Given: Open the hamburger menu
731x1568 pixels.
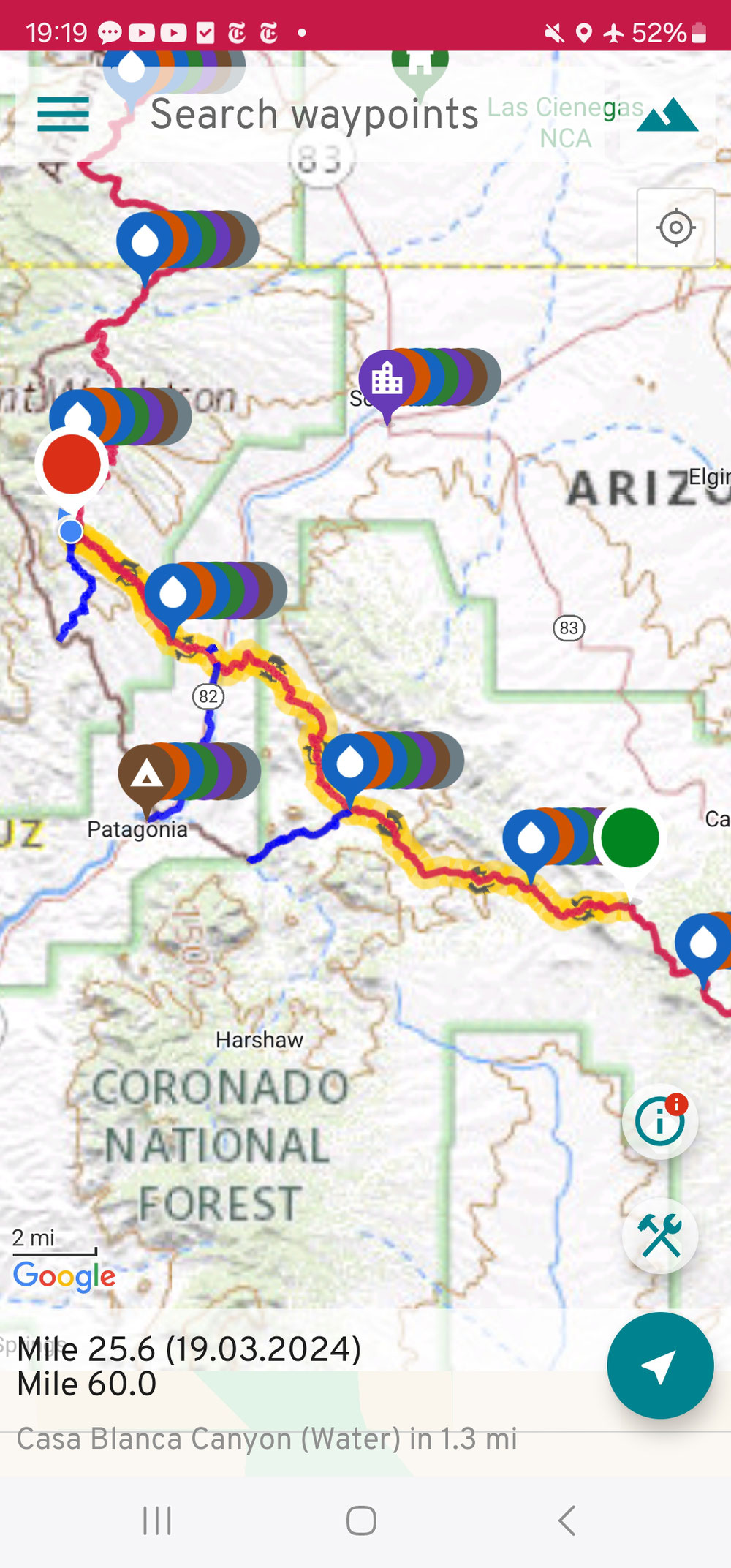Looking at the screenshot, I should pos(63,115).
